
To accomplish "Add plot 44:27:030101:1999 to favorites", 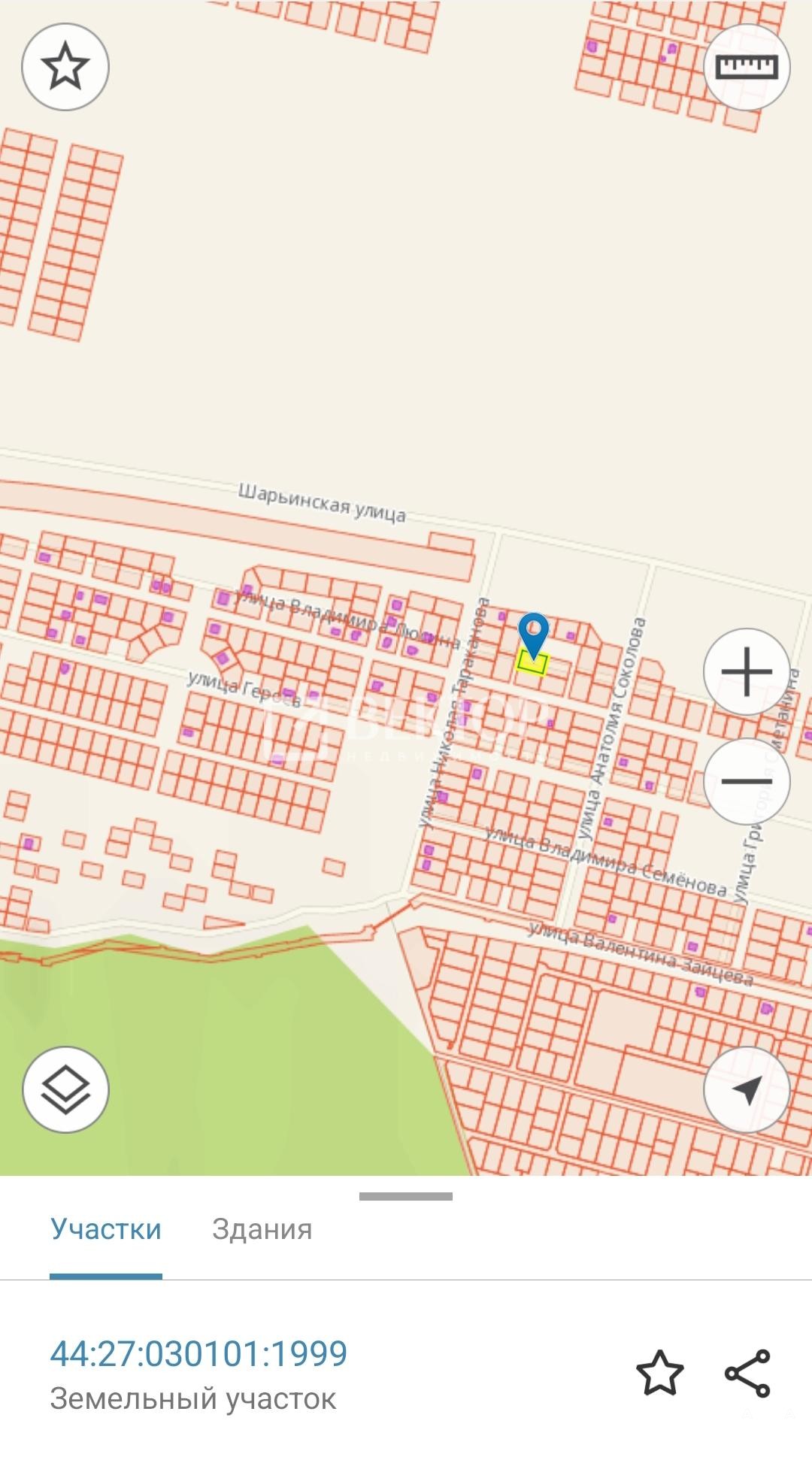I will click(x=659, y=1373).
